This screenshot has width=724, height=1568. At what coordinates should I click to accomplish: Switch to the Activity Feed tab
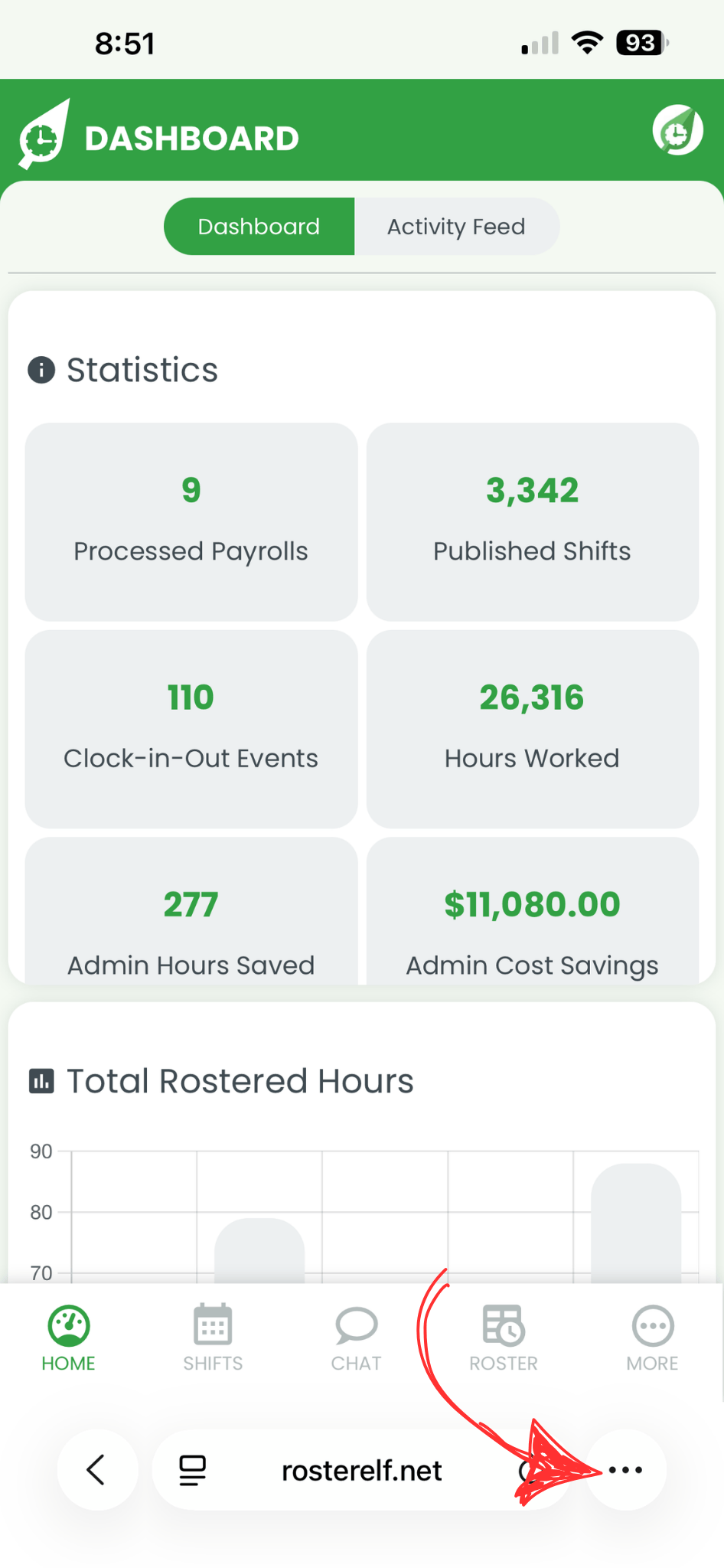pyautogui.click(x=456, y=227)
